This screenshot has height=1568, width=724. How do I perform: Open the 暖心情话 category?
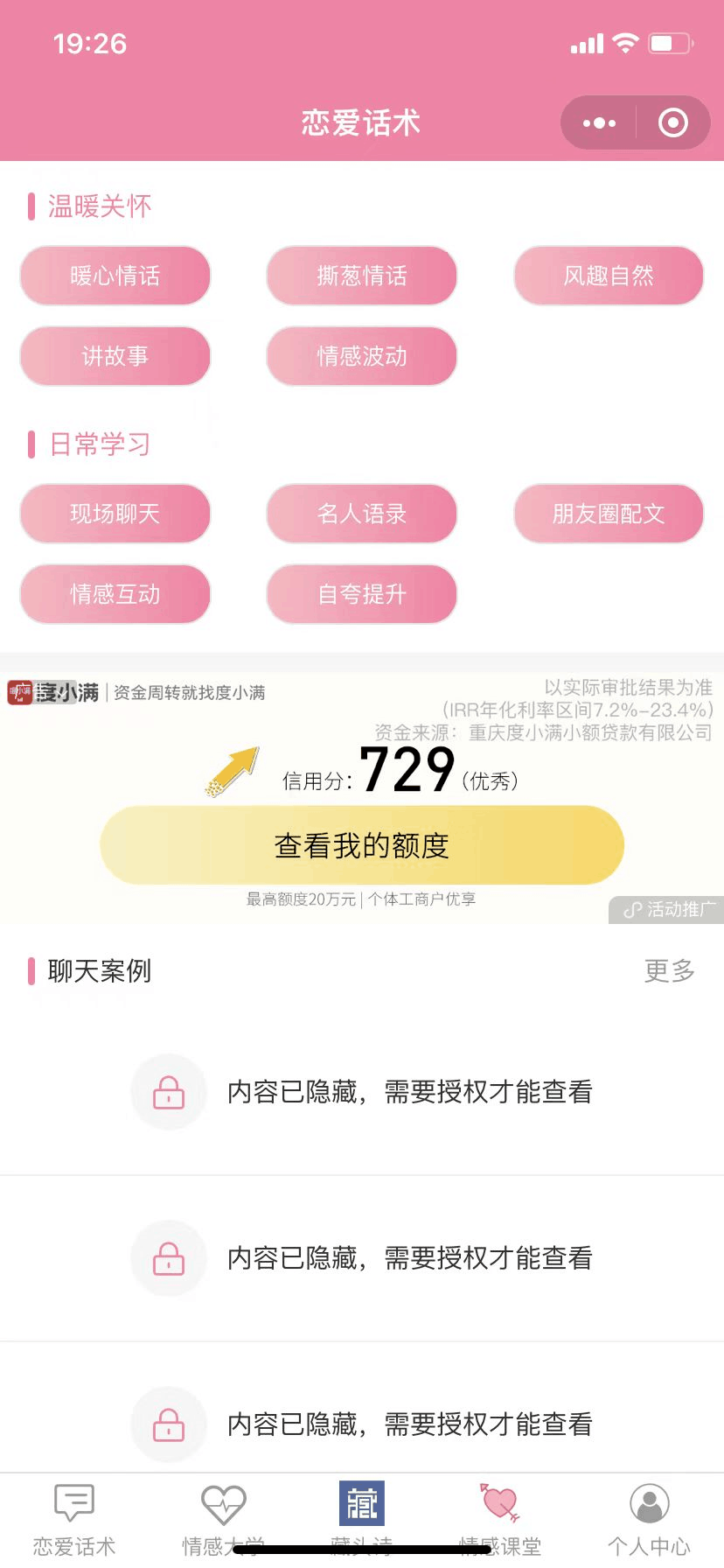[x=115, y=276]
